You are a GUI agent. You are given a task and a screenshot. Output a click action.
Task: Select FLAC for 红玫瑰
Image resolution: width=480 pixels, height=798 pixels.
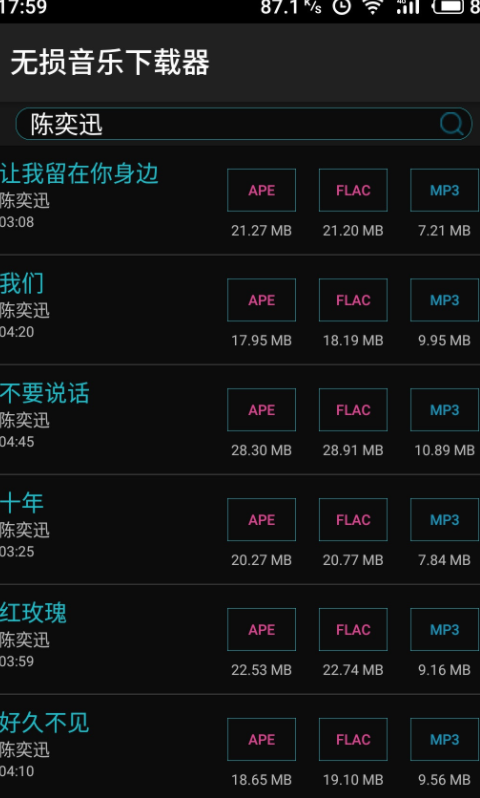click(353, 630)
